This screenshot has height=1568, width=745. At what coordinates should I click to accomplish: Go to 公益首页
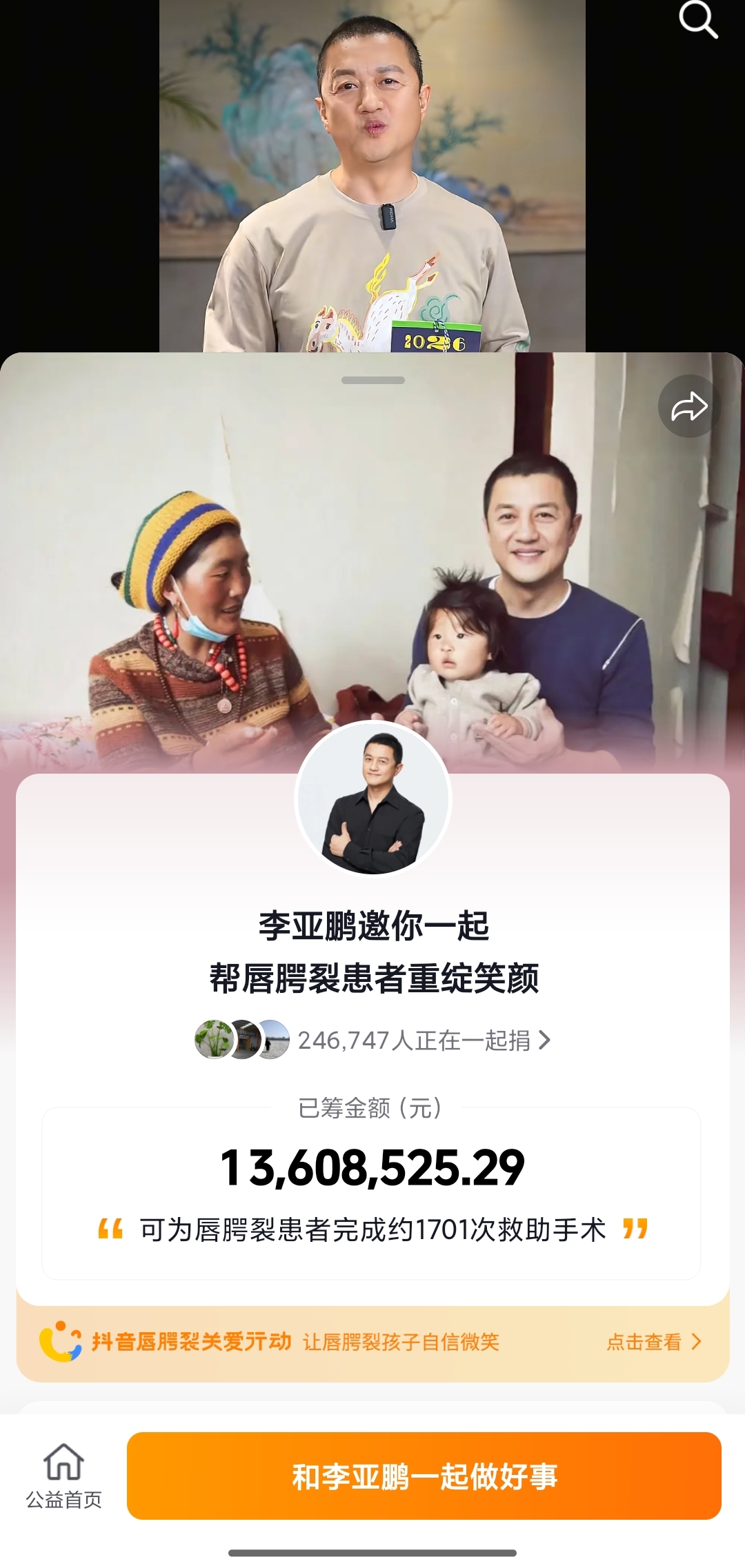click(x=63, y=1475)
